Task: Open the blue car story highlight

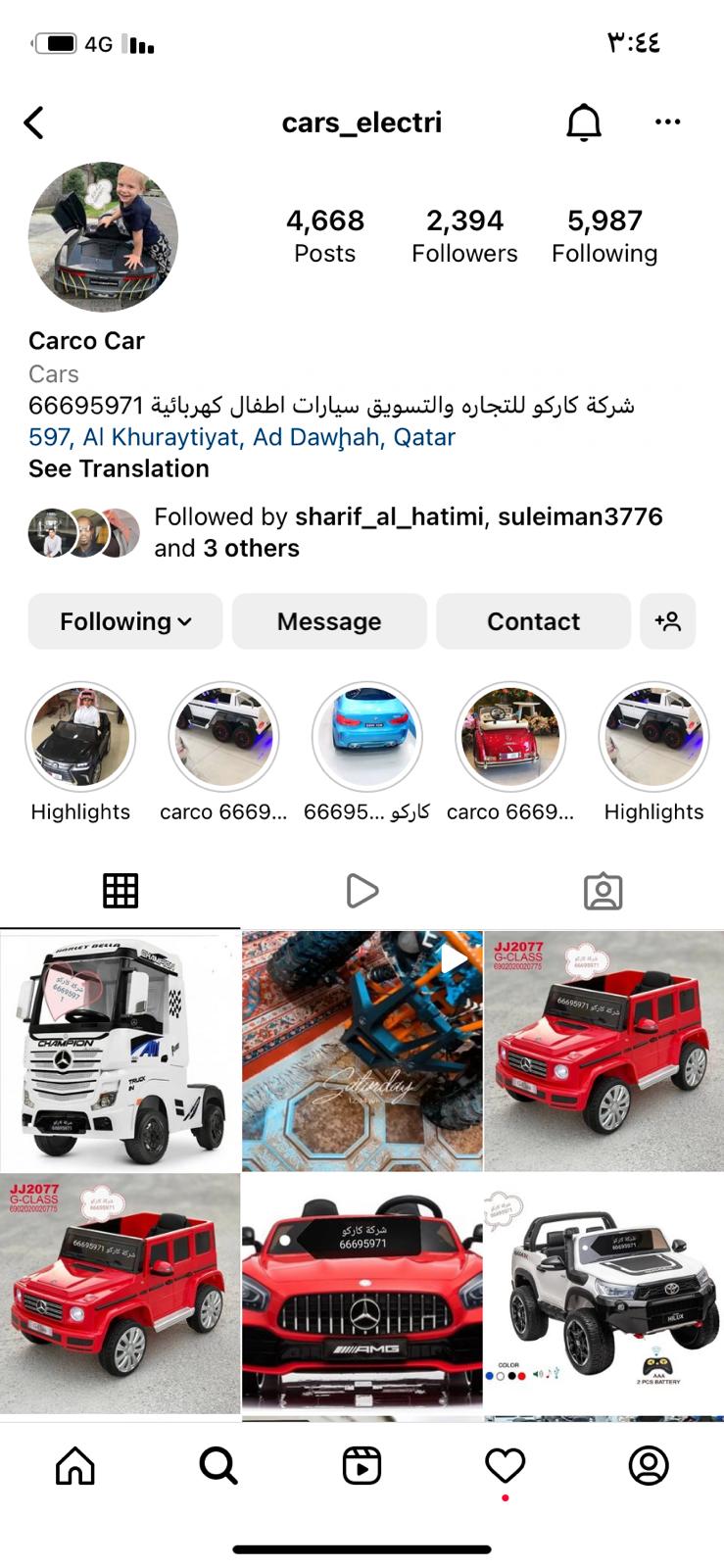Action: click(x=366, y=736)
